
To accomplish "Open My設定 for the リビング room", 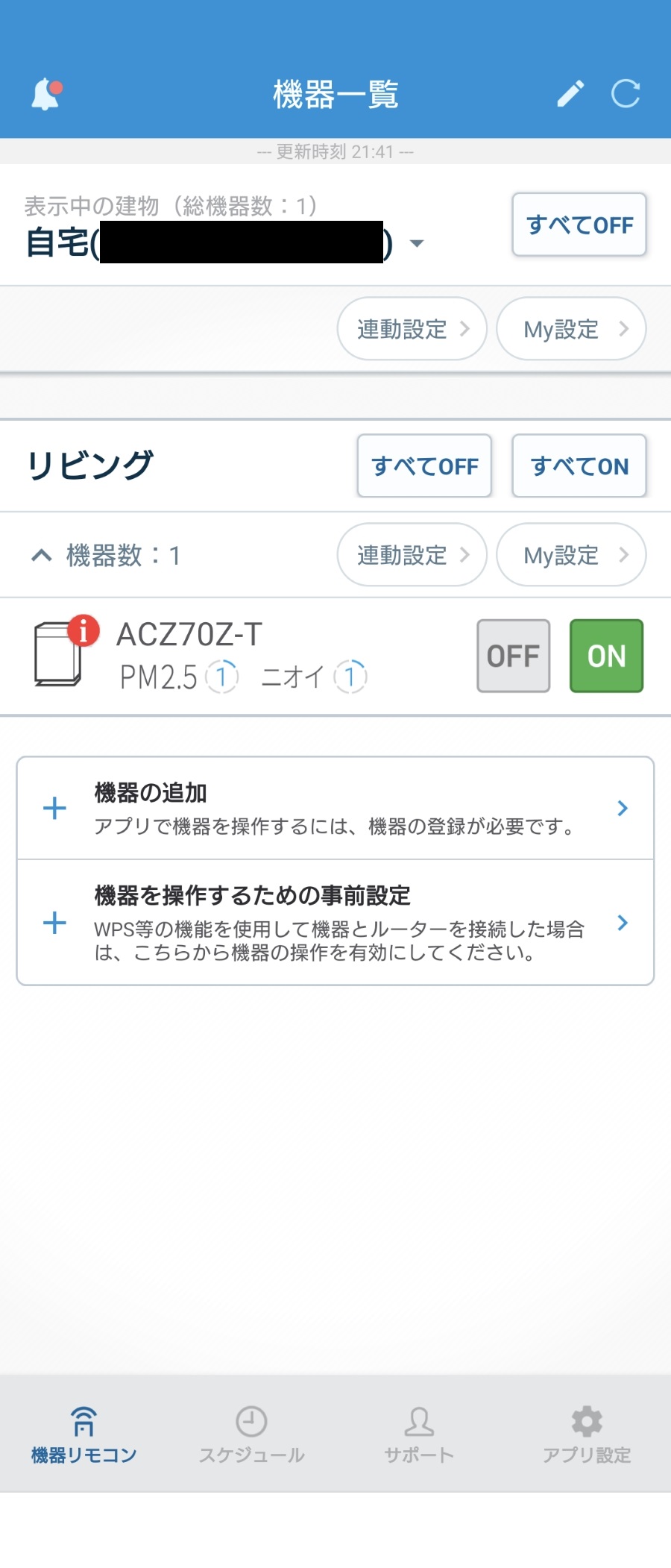I will coord(570,555).
